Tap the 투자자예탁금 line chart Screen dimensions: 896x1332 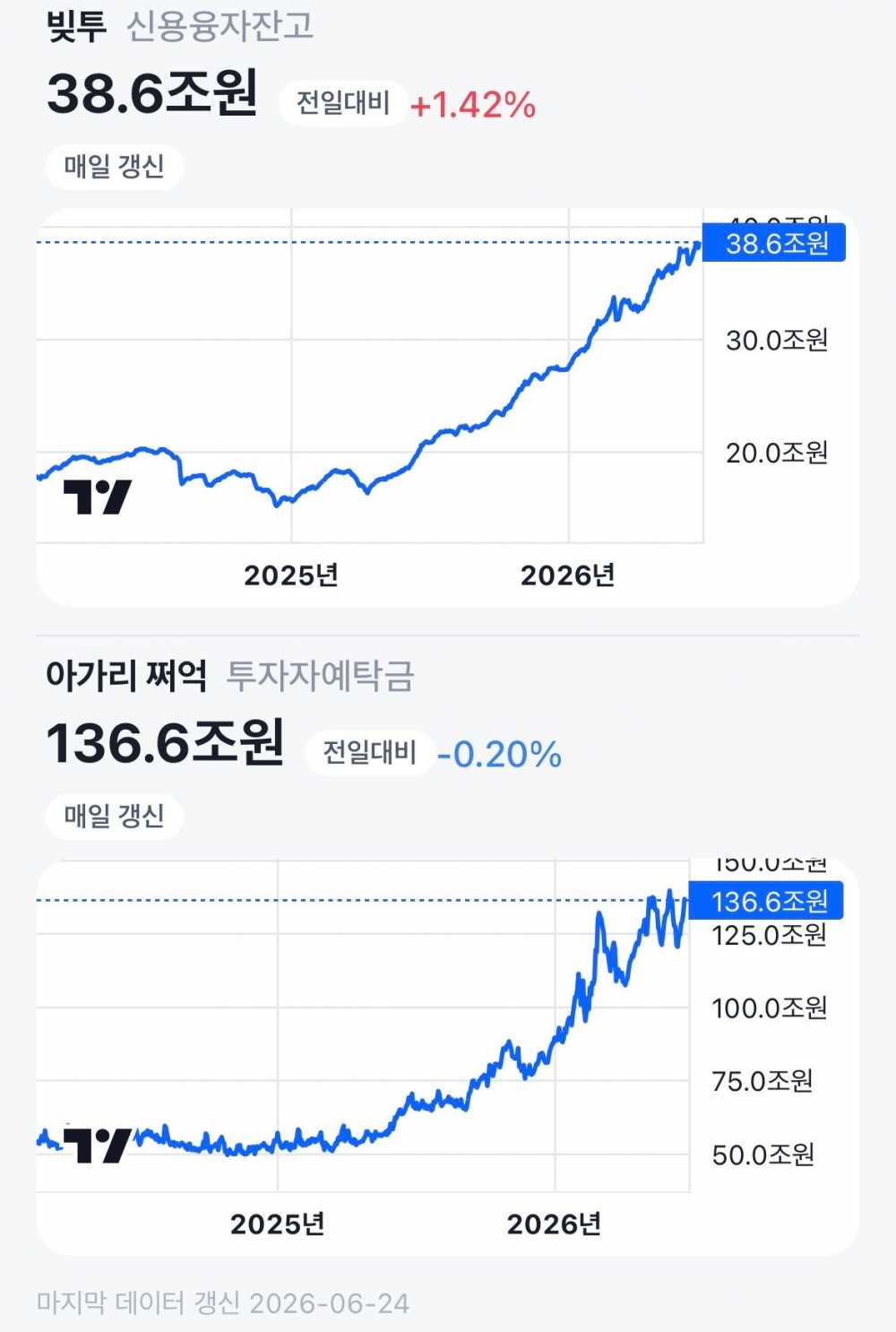click(x=363, y=1026)
